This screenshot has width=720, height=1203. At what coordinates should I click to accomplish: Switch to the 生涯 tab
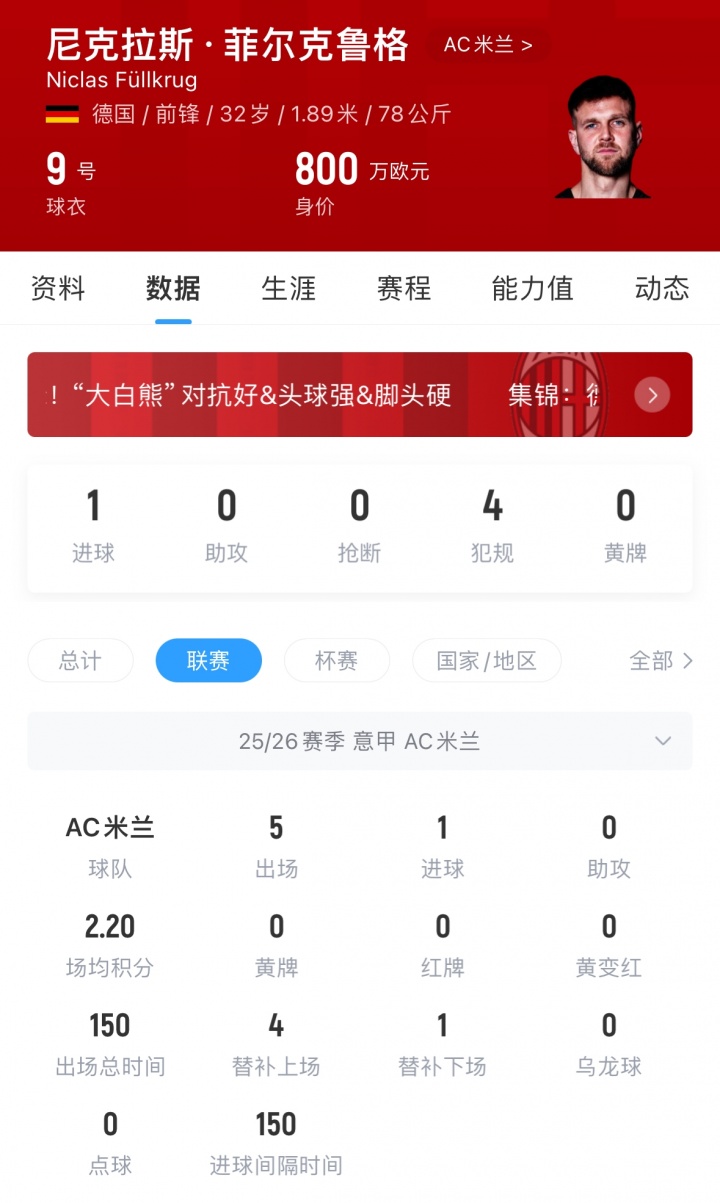point(288,289)
